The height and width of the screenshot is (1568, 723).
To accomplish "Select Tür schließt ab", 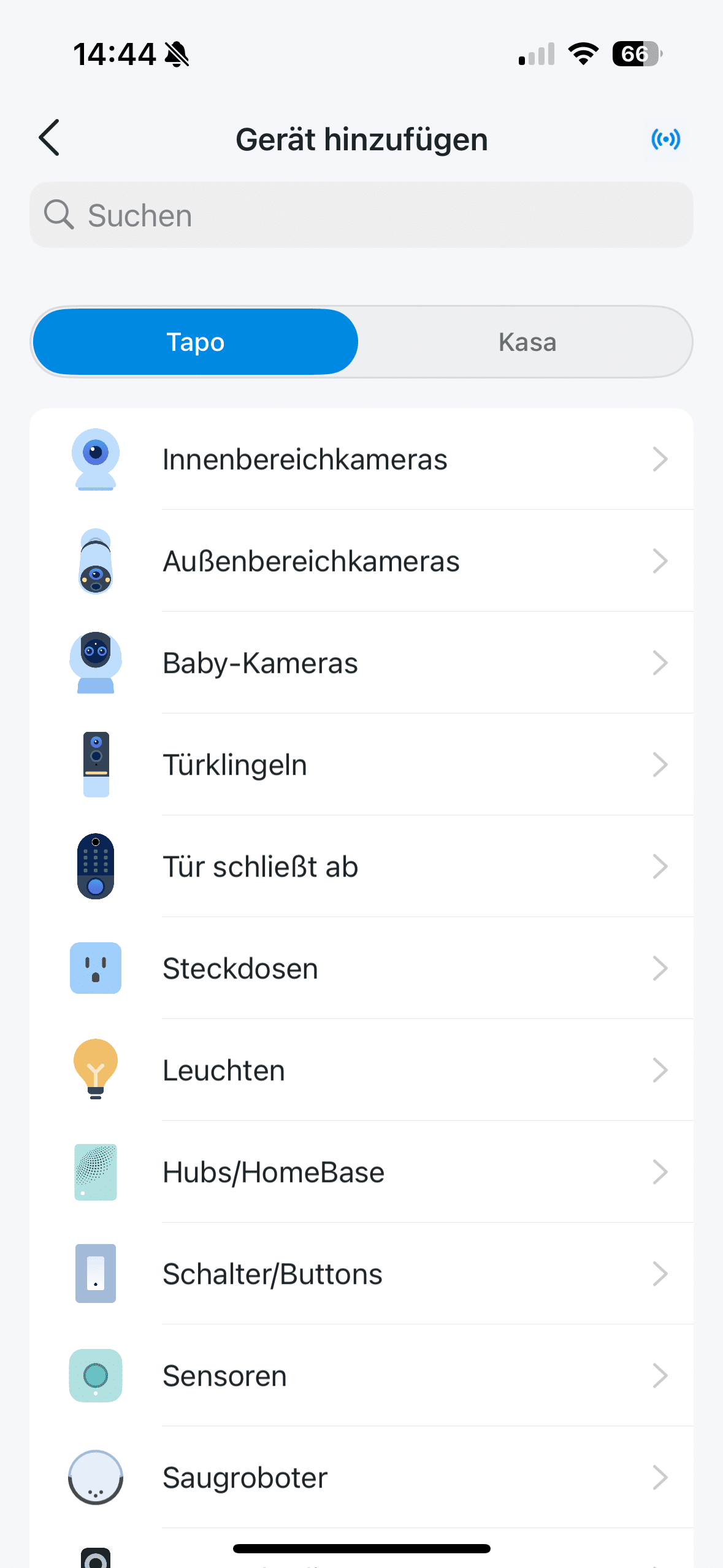I will pos(361,867).
